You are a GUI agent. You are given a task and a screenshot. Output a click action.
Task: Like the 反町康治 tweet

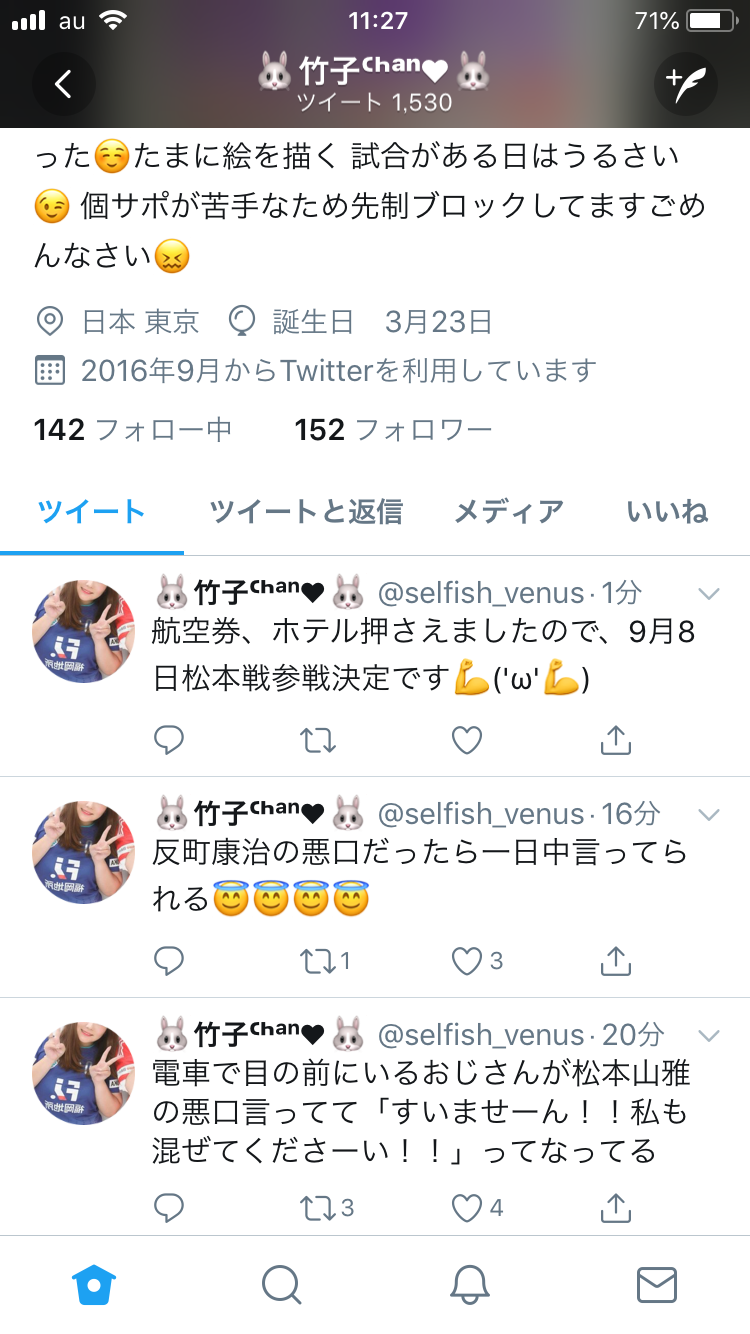(467, 961)
